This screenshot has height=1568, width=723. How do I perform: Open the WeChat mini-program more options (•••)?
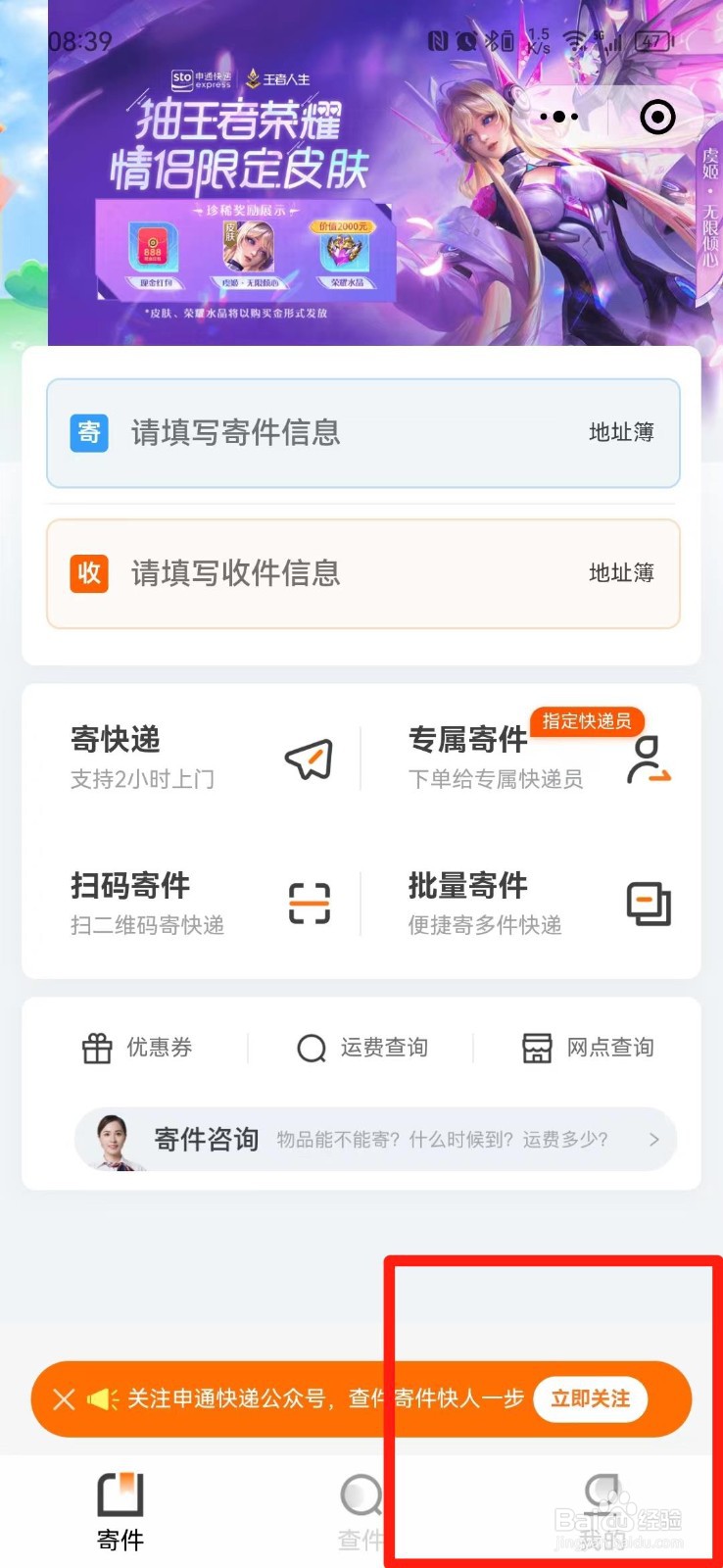[558, 116]
